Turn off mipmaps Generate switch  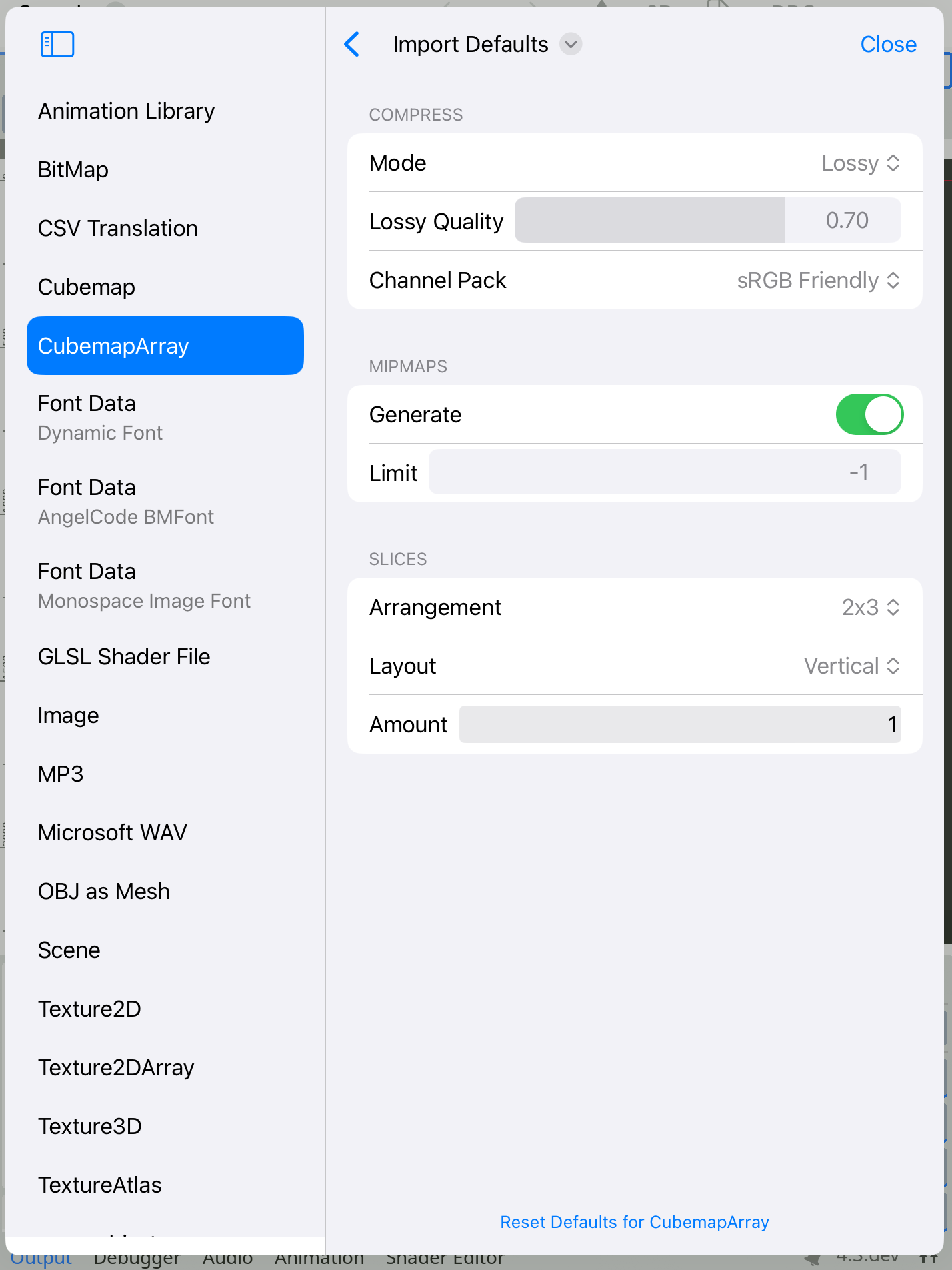click(869, 414)
